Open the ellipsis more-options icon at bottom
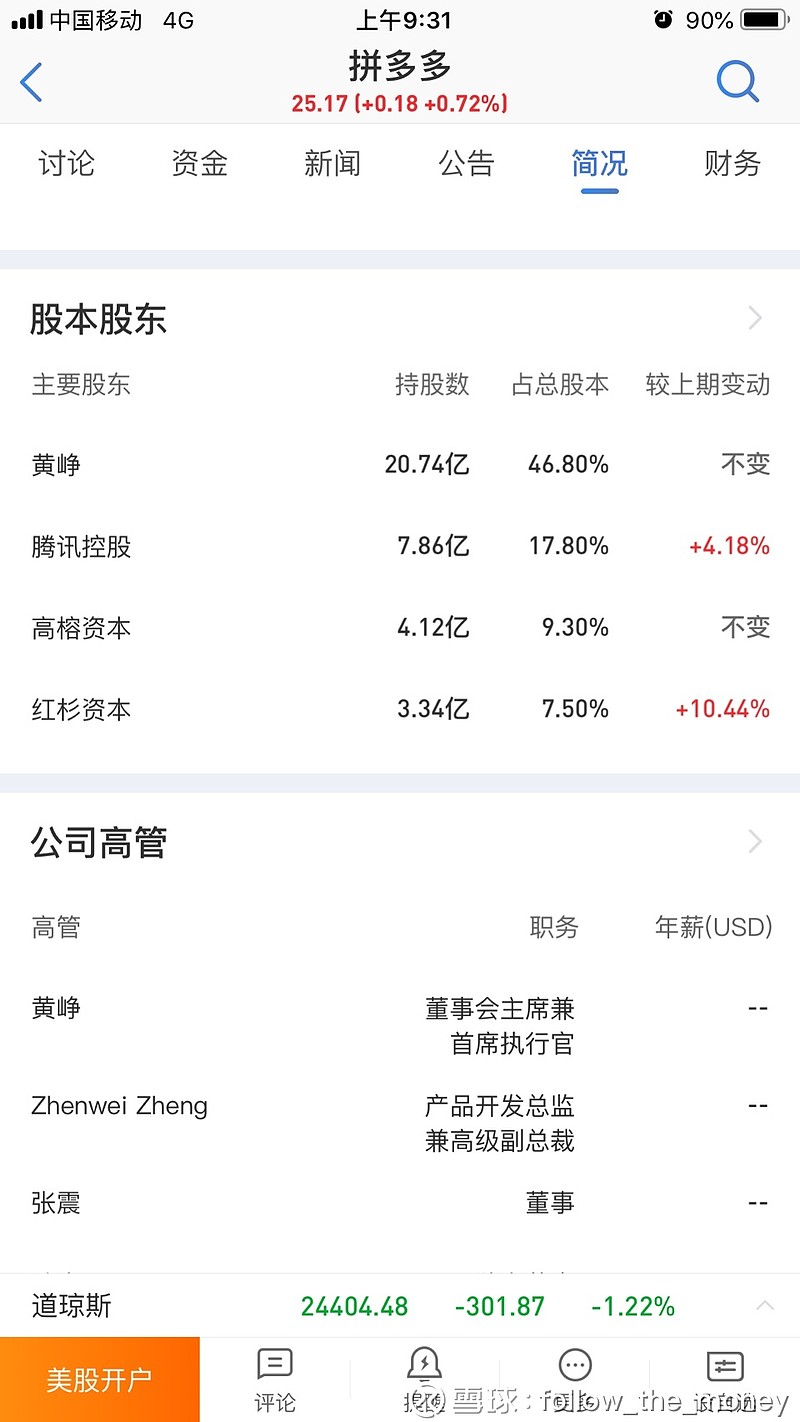 [x=575, y=1366]
